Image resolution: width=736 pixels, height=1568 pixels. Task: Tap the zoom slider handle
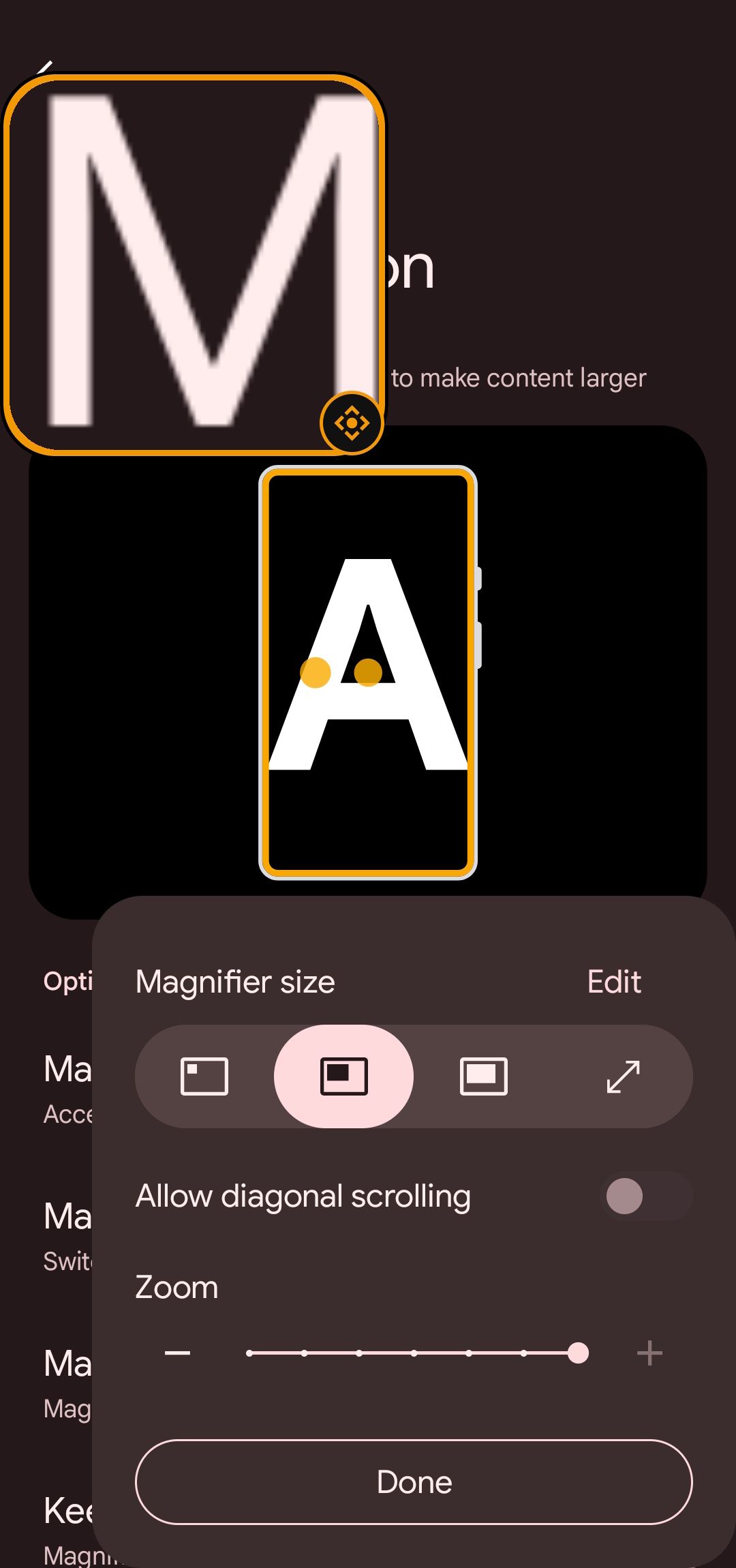click(x=578, y=1353)
